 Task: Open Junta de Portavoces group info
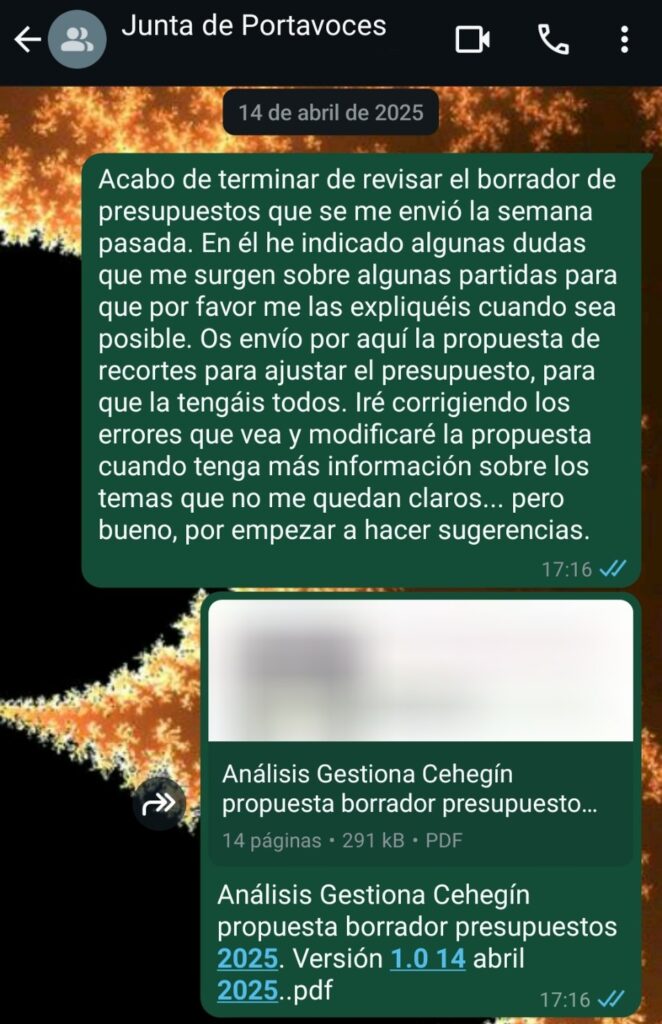point(252,26)
